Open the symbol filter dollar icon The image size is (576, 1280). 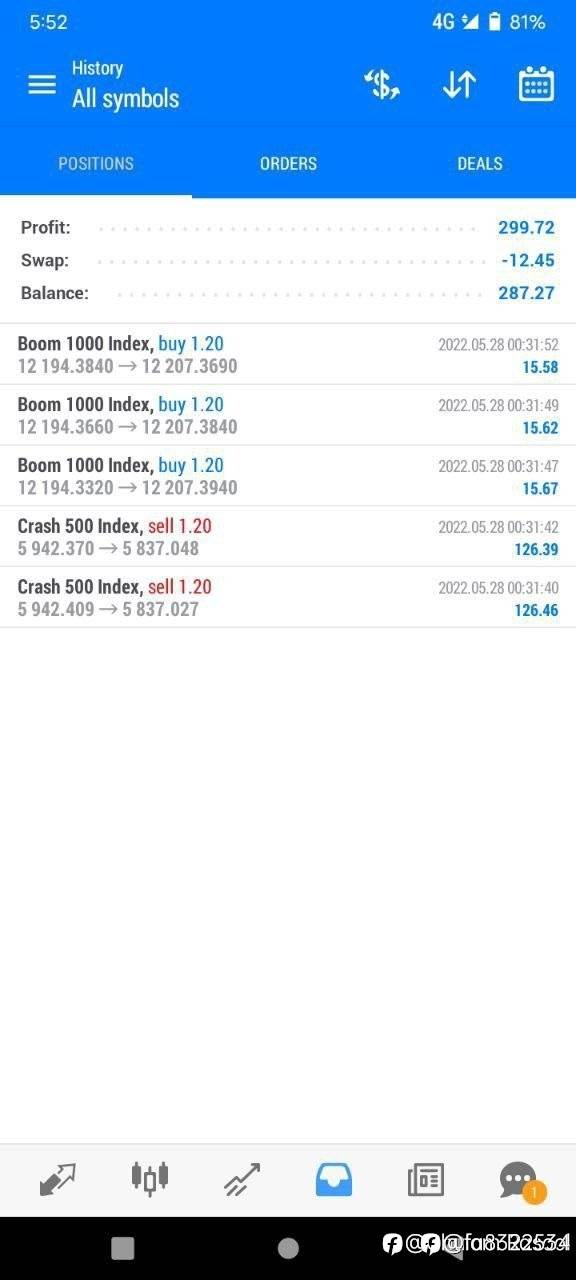point(382,85)
